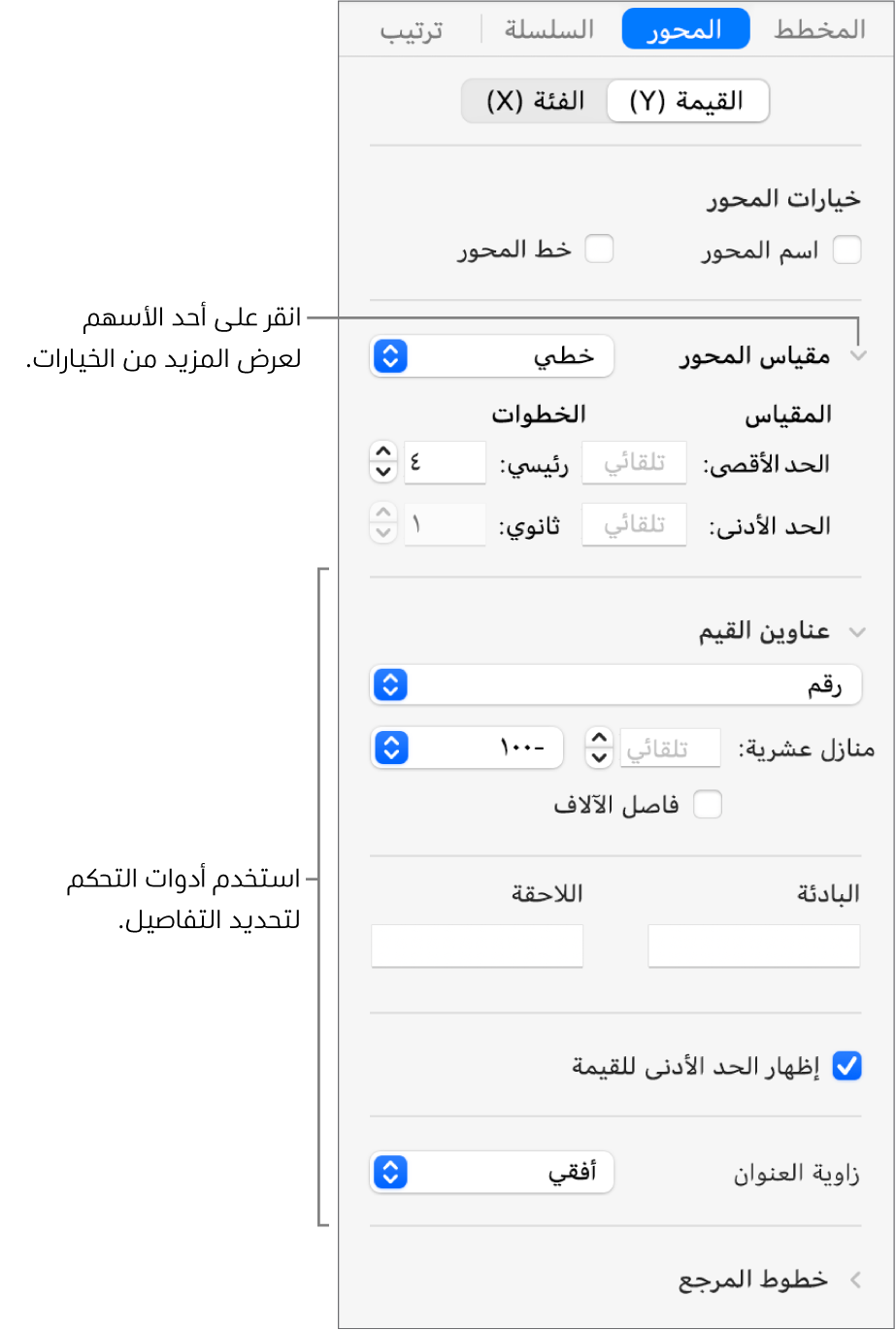896x1330 pixels.
Task: Switch to the السلسلة tab
Action: (548, 30)
